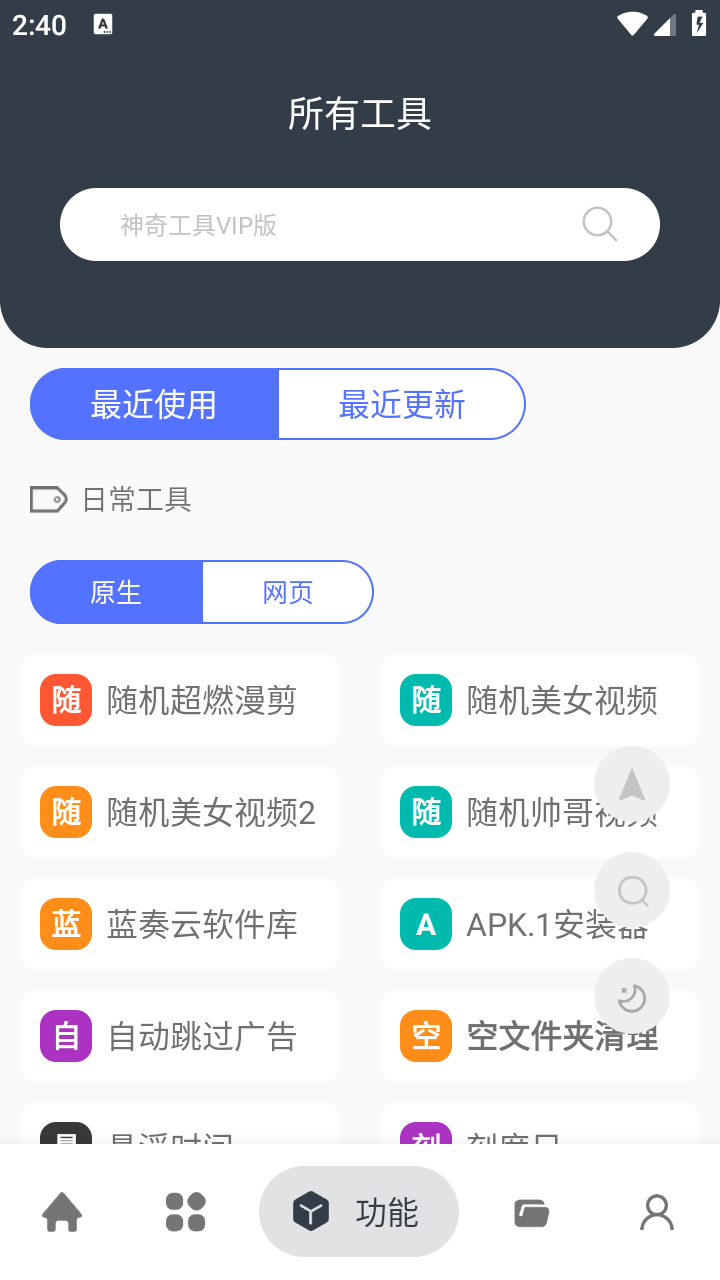Open the 蓝奏云软件库 tool
The image size is (720, 1280).
pyautogui.click(x=180, y=923)
